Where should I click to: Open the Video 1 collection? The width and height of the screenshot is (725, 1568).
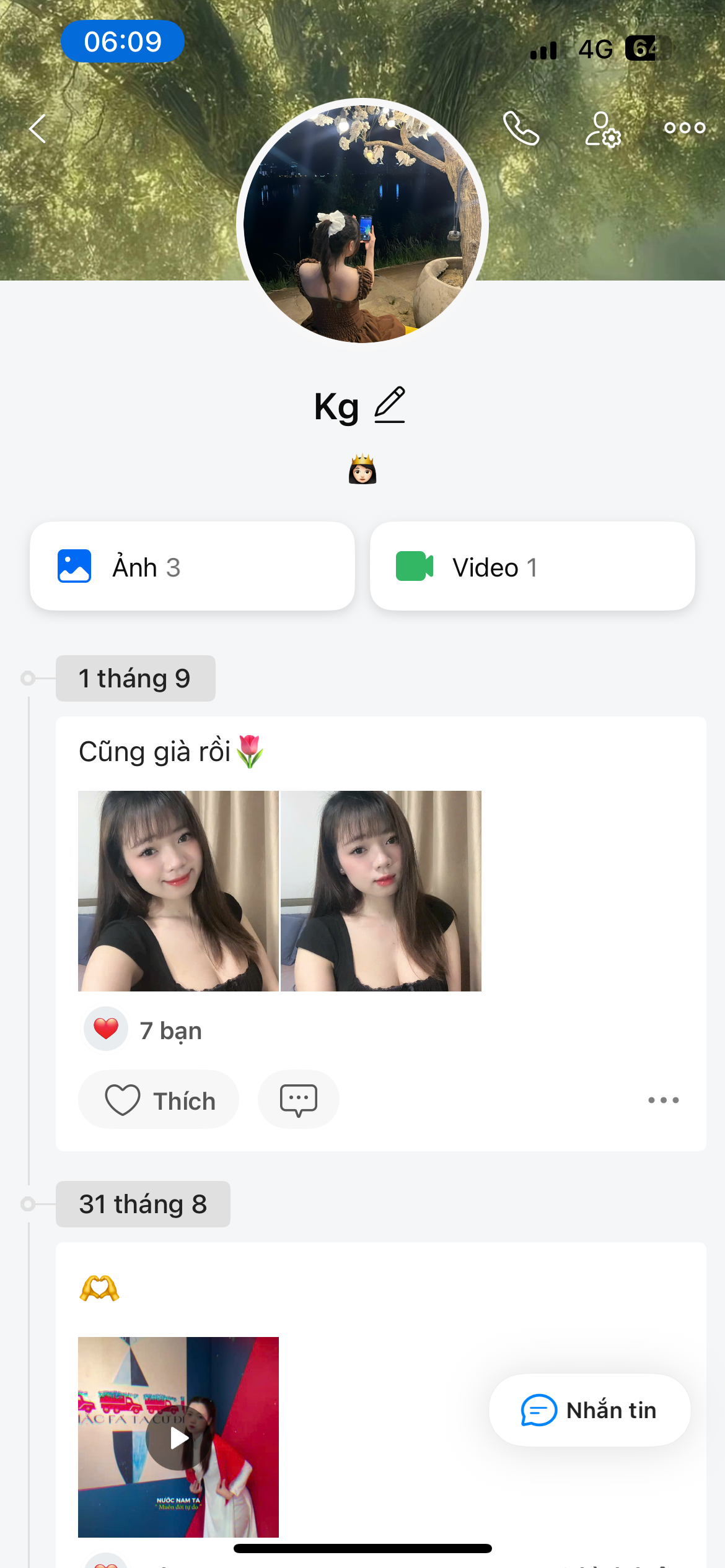pyautogui.click(x=532, y=567)
